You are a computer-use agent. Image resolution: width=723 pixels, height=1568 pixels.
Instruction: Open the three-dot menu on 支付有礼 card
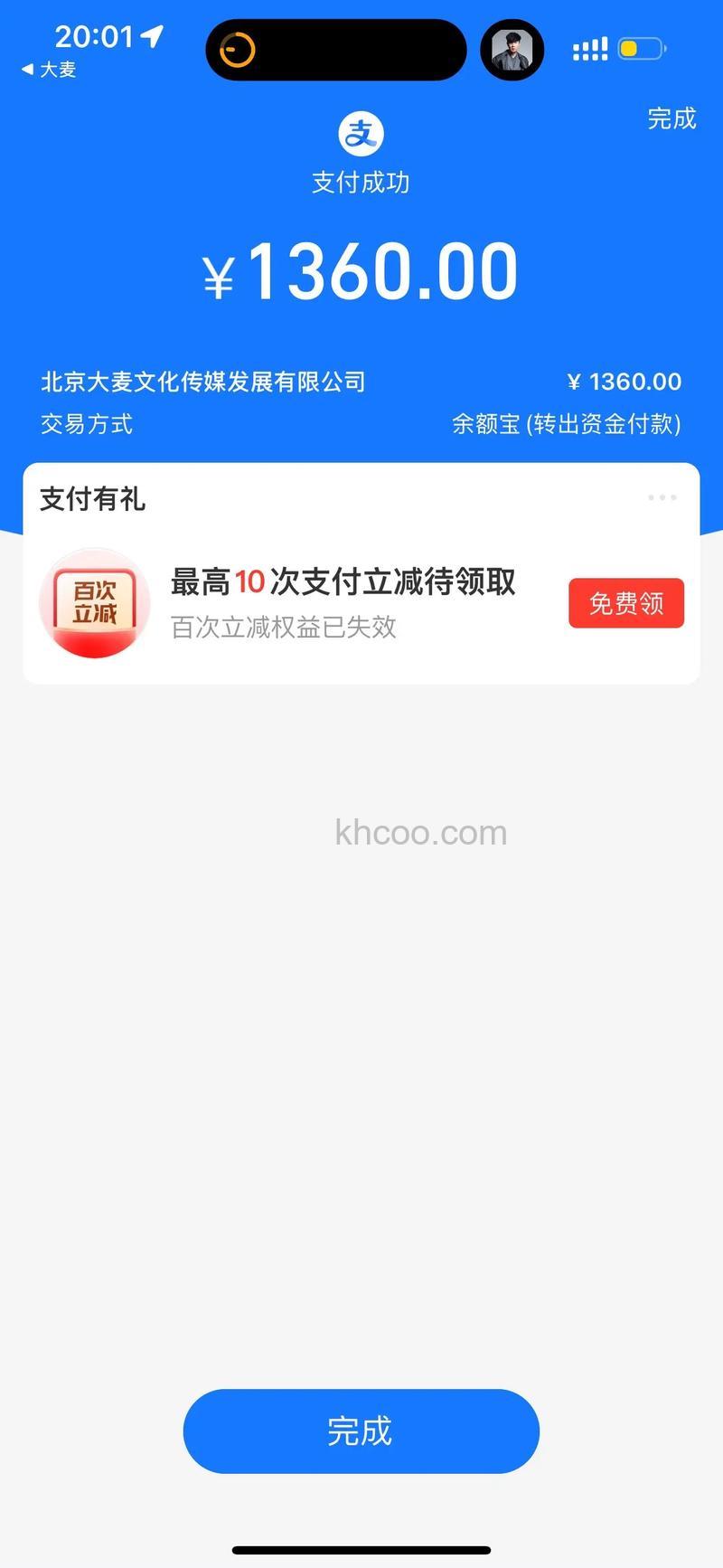tap(662, 497)
